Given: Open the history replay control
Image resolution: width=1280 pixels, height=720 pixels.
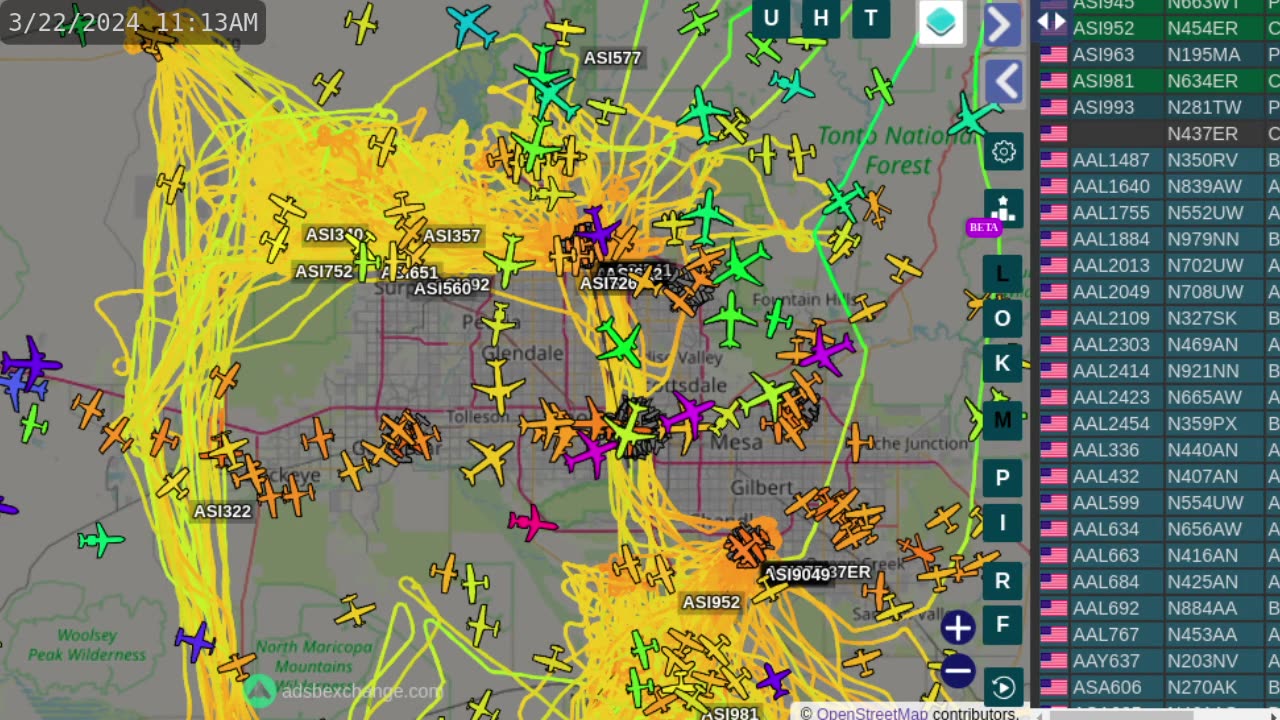Looking at the screenshot, I should click(x=1002, y=687).
